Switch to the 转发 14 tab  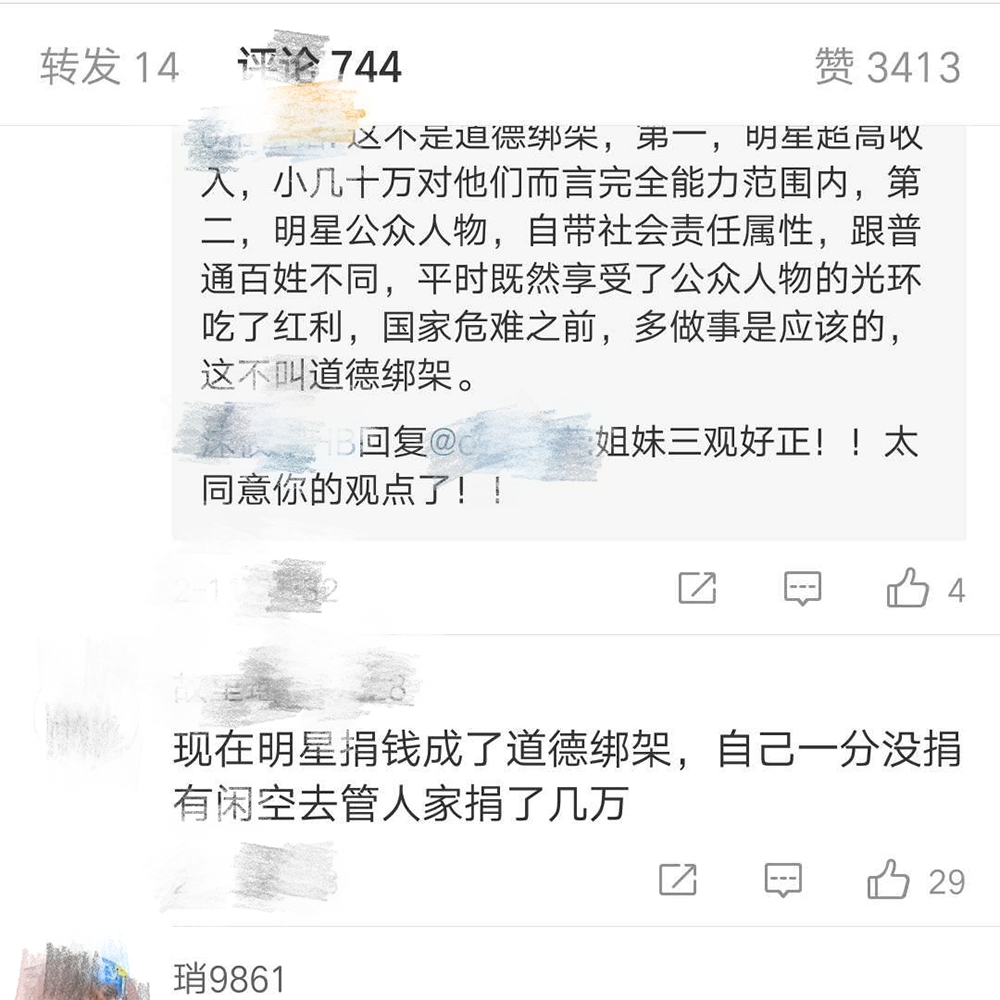[x=110, y=68]
